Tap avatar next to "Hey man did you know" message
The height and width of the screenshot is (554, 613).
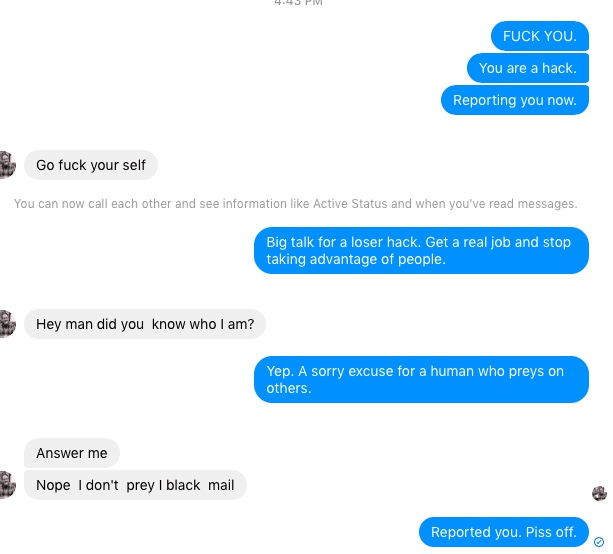[6, 324]
